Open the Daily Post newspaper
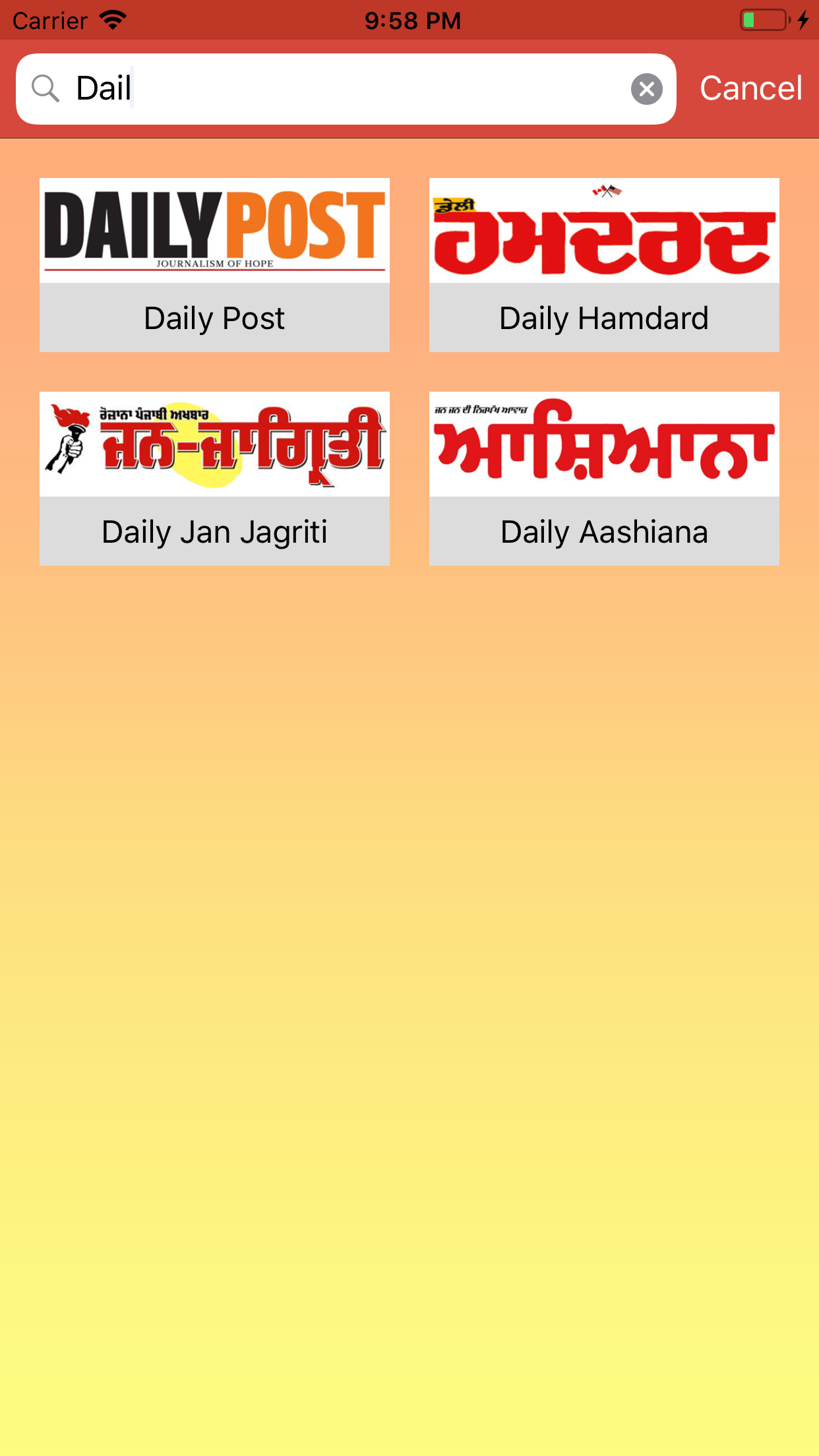This screenshot has width=819, height=1456. coord(214,264)
